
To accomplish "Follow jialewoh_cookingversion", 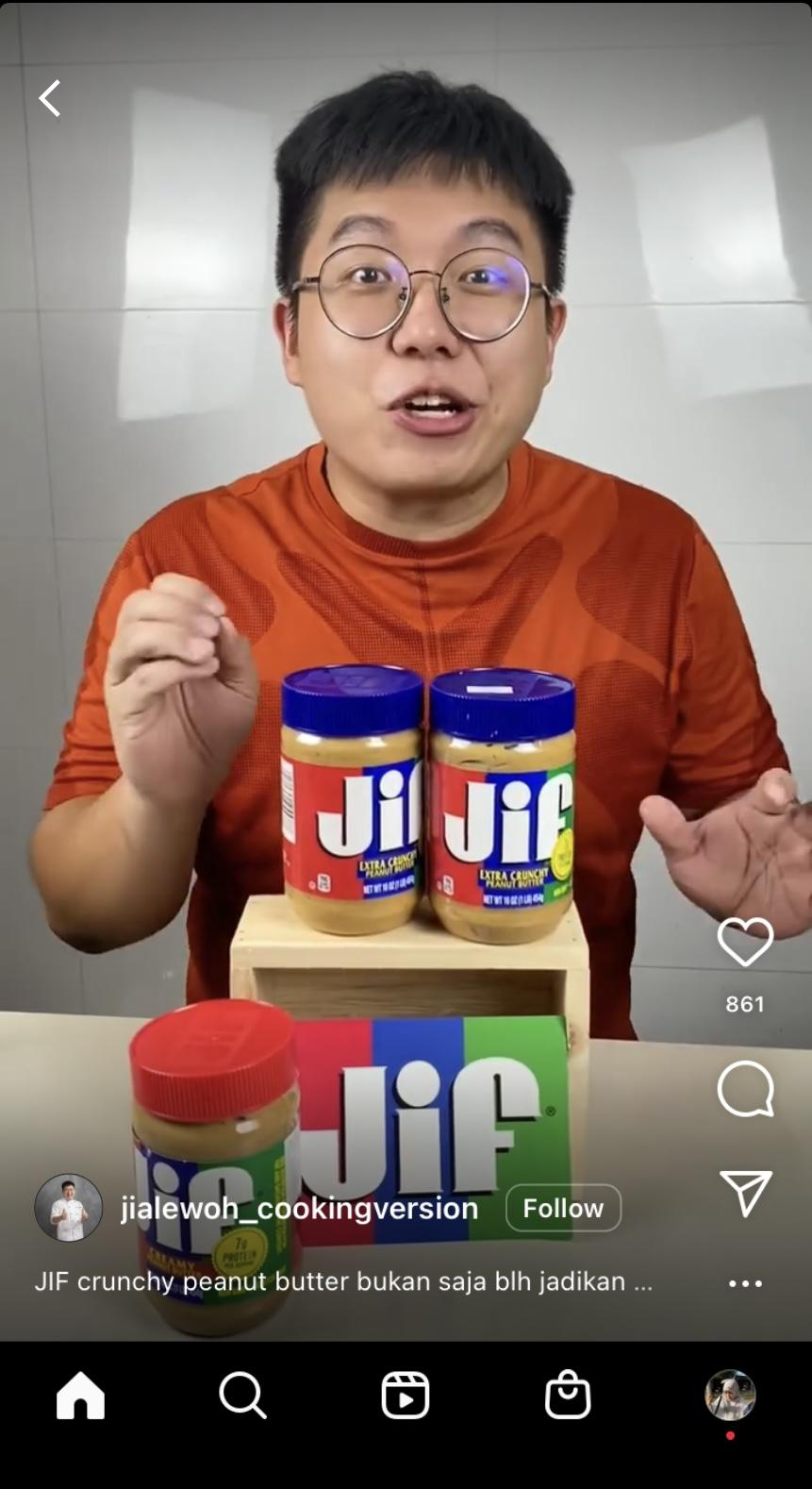I will (563, 1208).
